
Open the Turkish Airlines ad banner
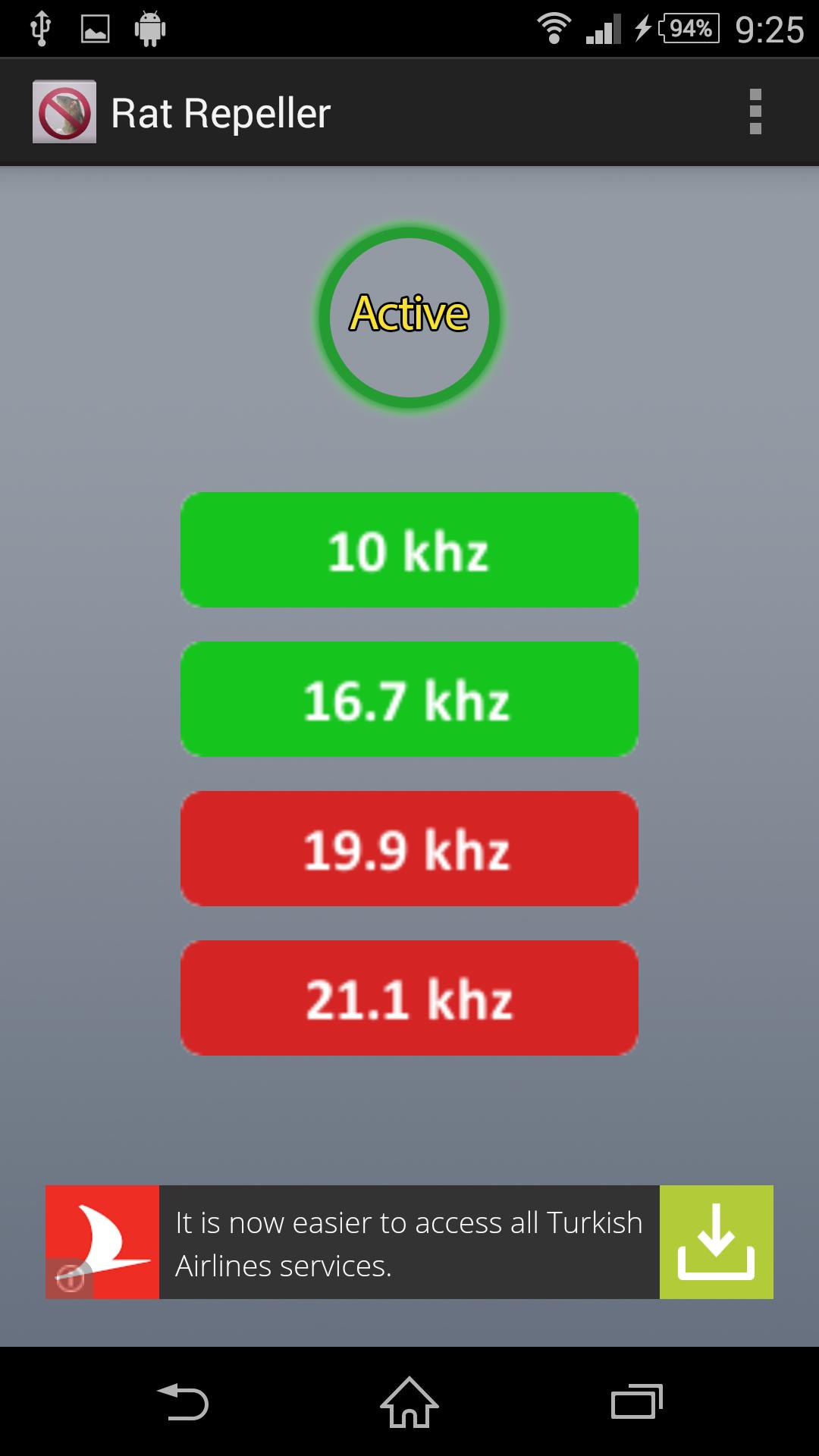point(408,1242)
